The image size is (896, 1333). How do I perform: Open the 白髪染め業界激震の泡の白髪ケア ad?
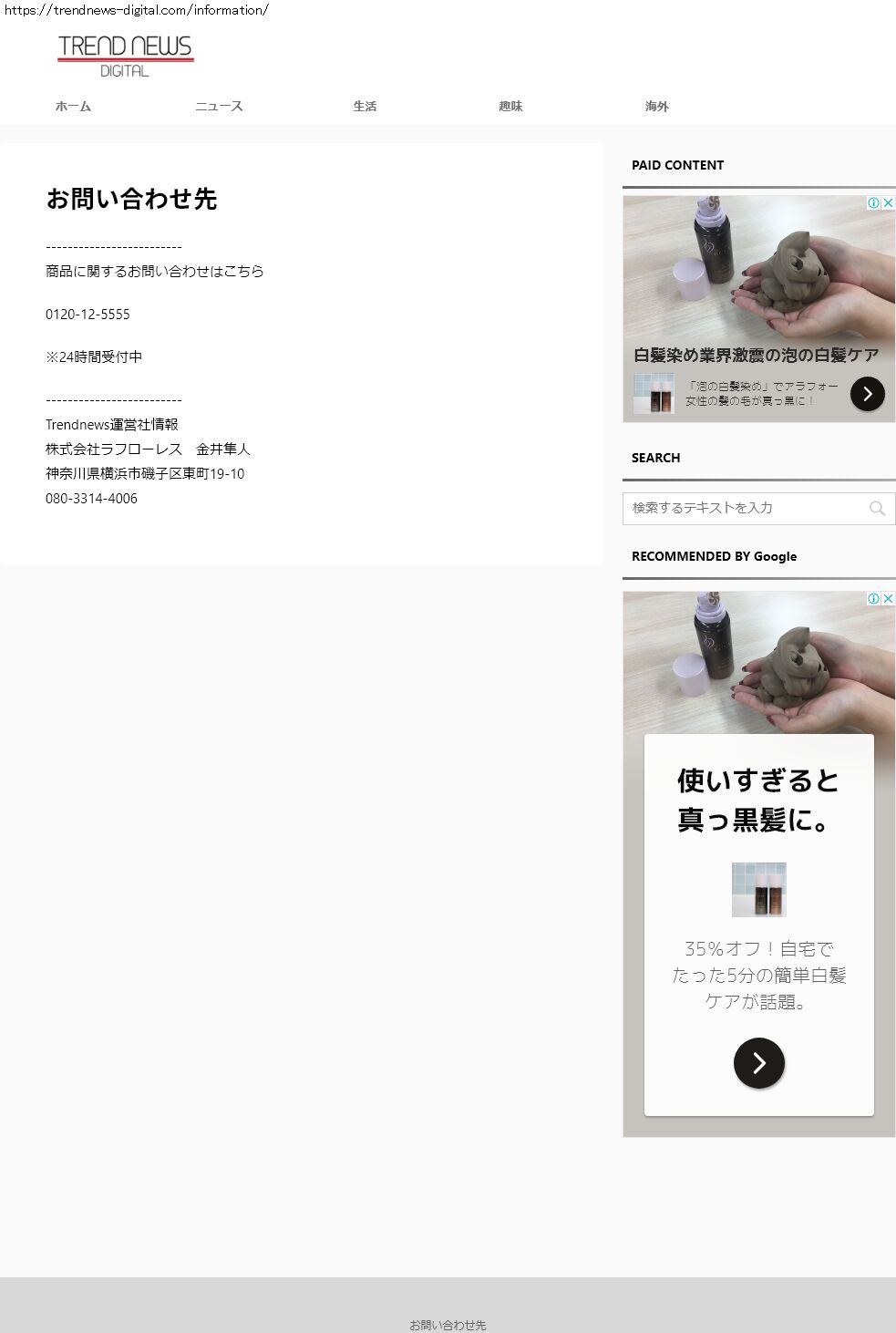click(756, 355)
